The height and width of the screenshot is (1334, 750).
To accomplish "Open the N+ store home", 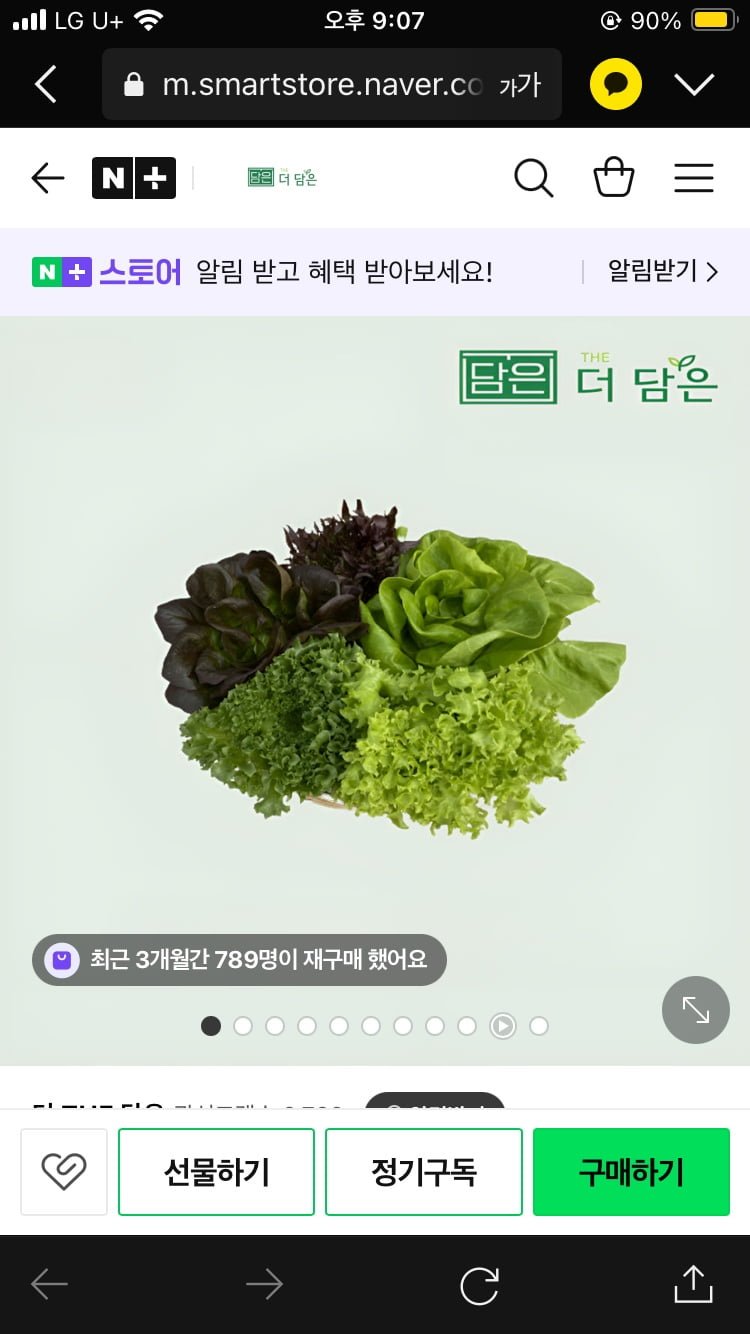I will pyautogui.click(x=134, y=178).
